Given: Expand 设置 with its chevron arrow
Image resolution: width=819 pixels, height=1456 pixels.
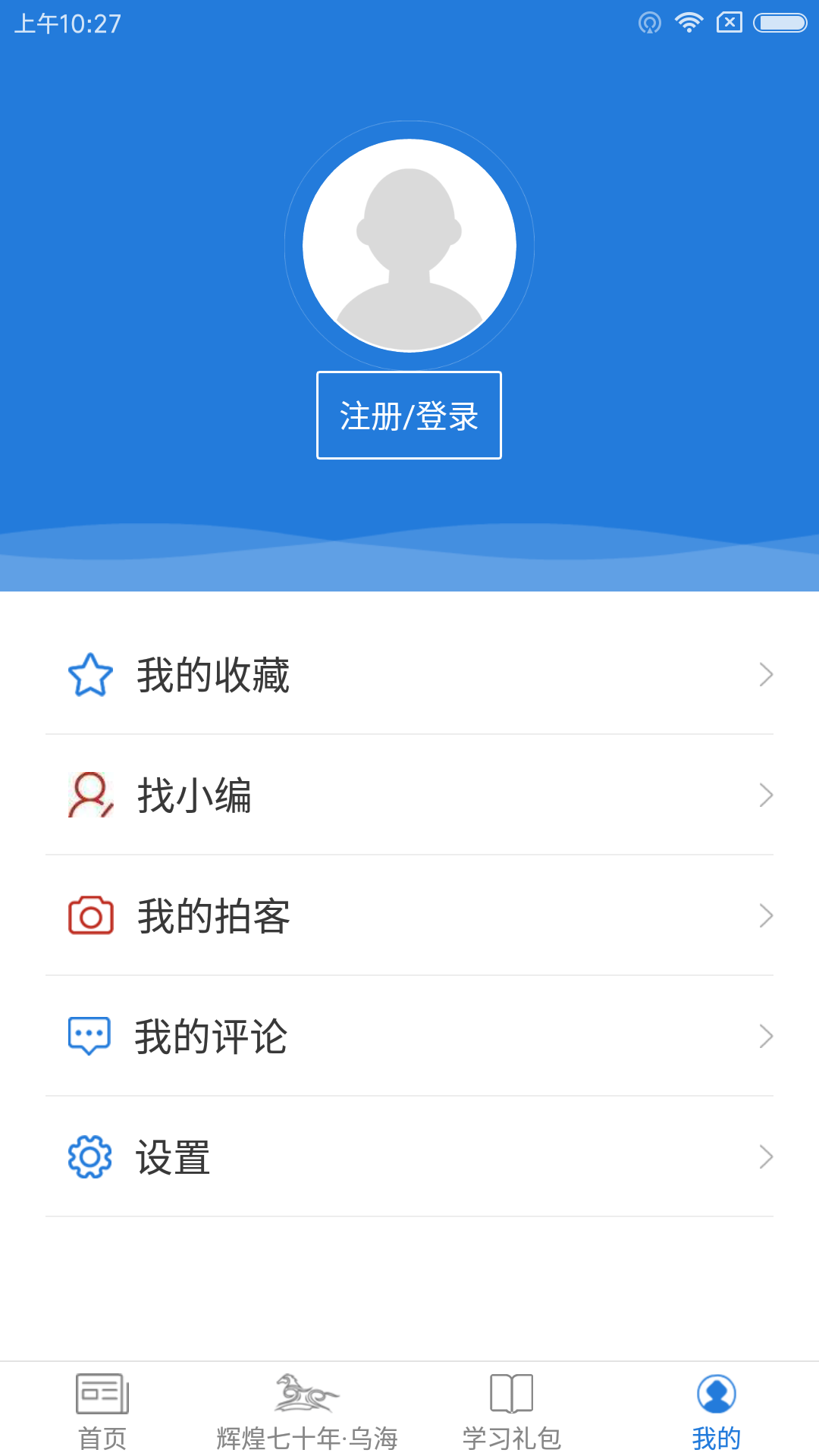Looking at the screenshot, I should point(766,1155).
